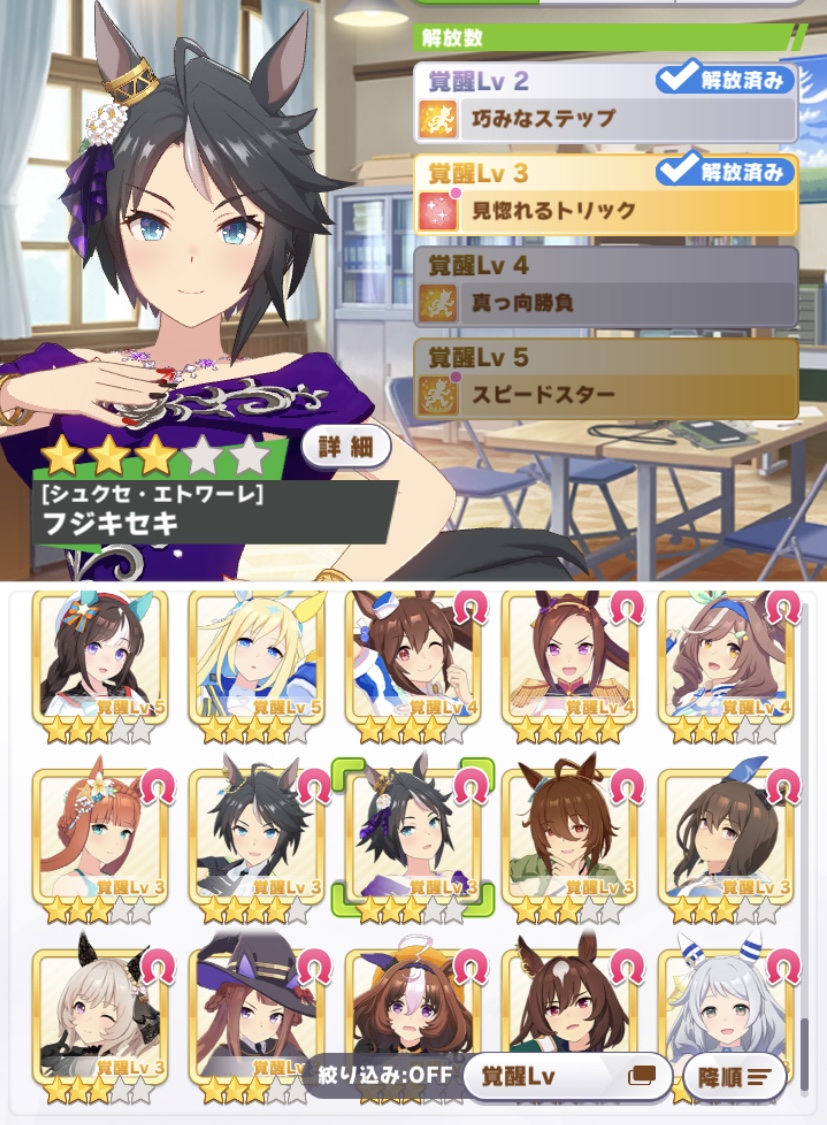Open the 詳細 details button

point(345,448)
